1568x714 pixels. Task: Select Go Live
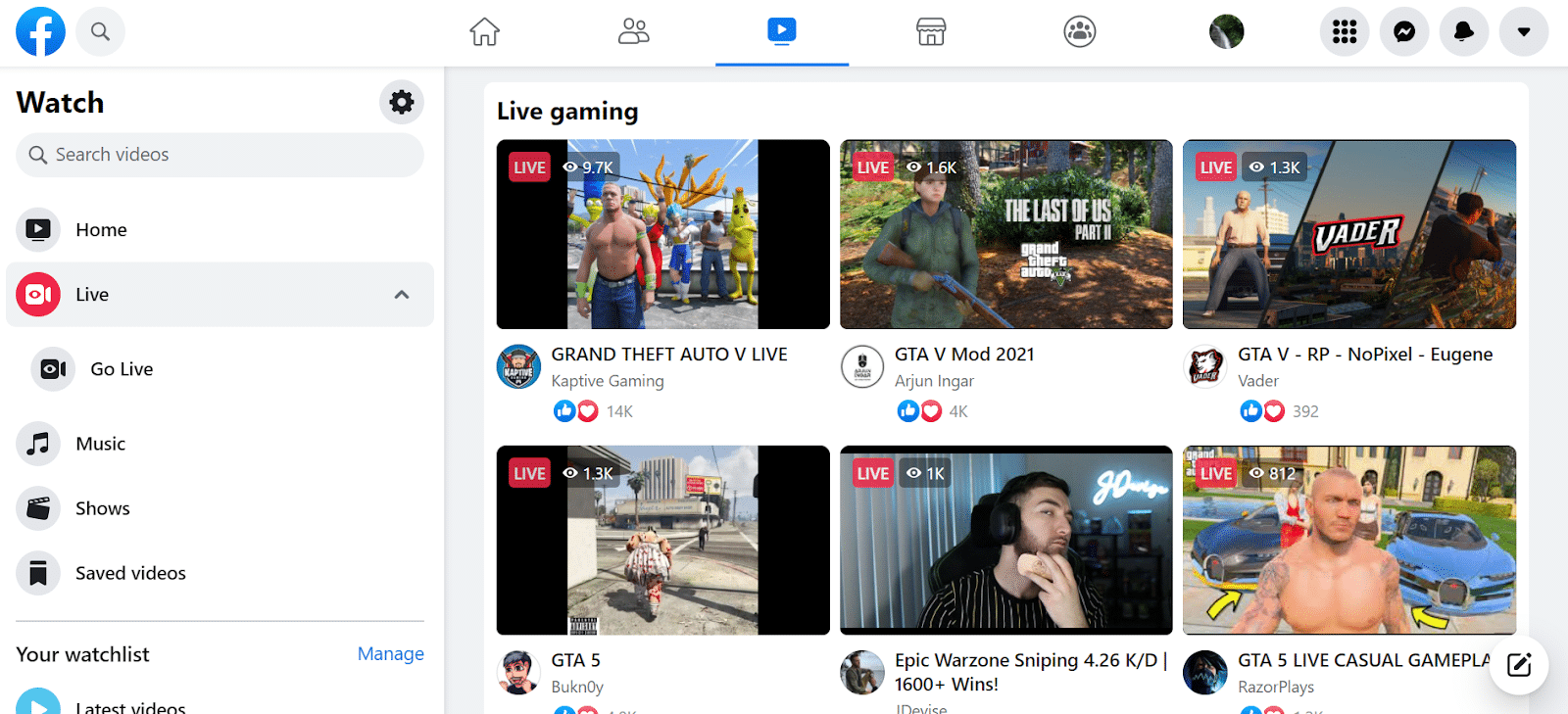point(122,369)
